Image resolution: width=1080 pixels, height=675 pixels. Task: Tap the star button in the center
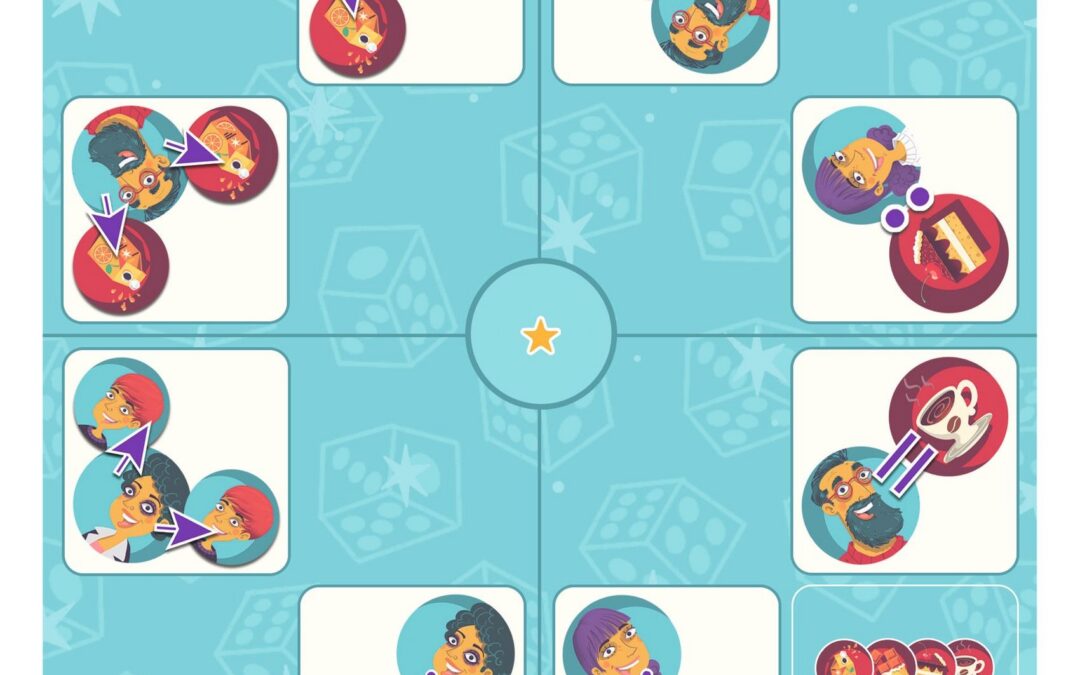540,335
